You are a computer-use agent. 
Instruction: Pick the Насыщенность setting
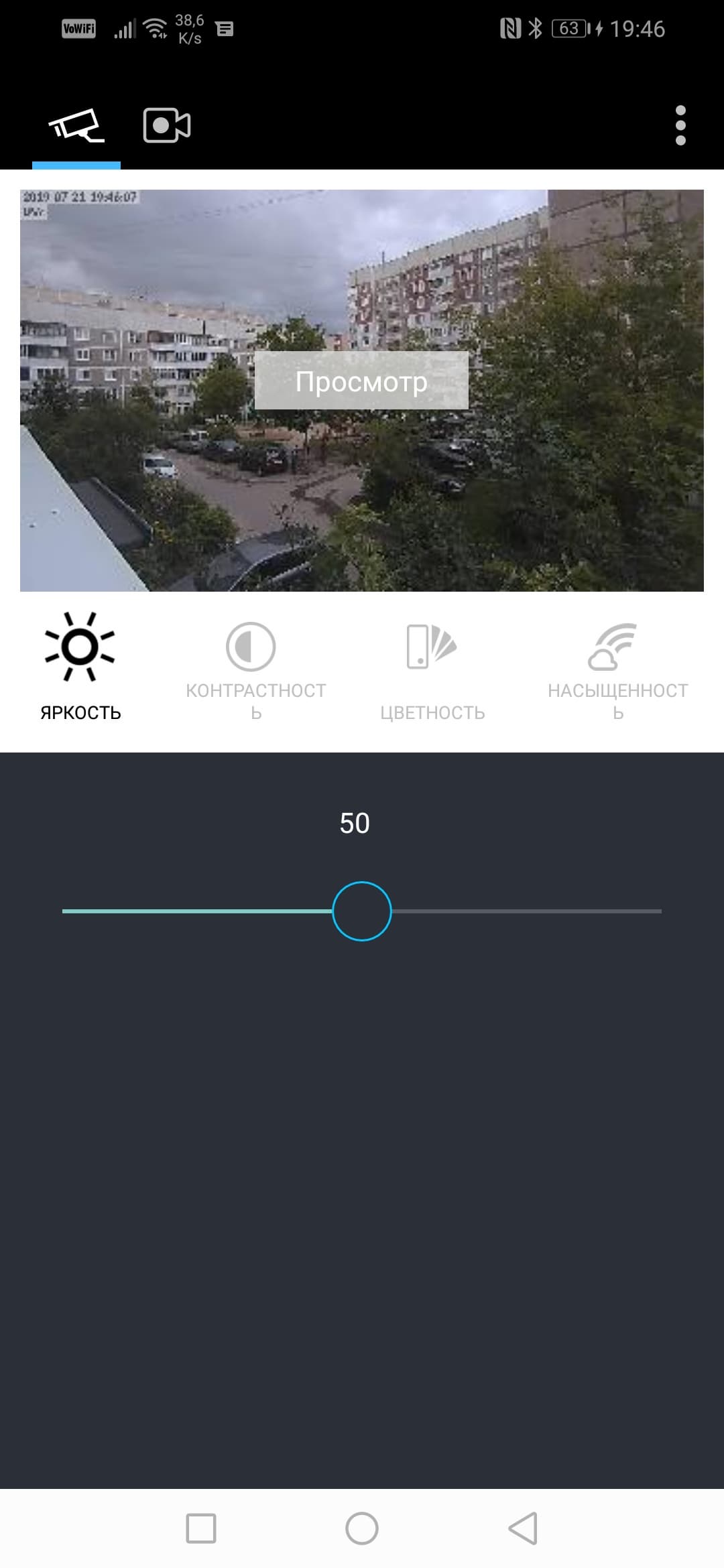pos(617,670)
